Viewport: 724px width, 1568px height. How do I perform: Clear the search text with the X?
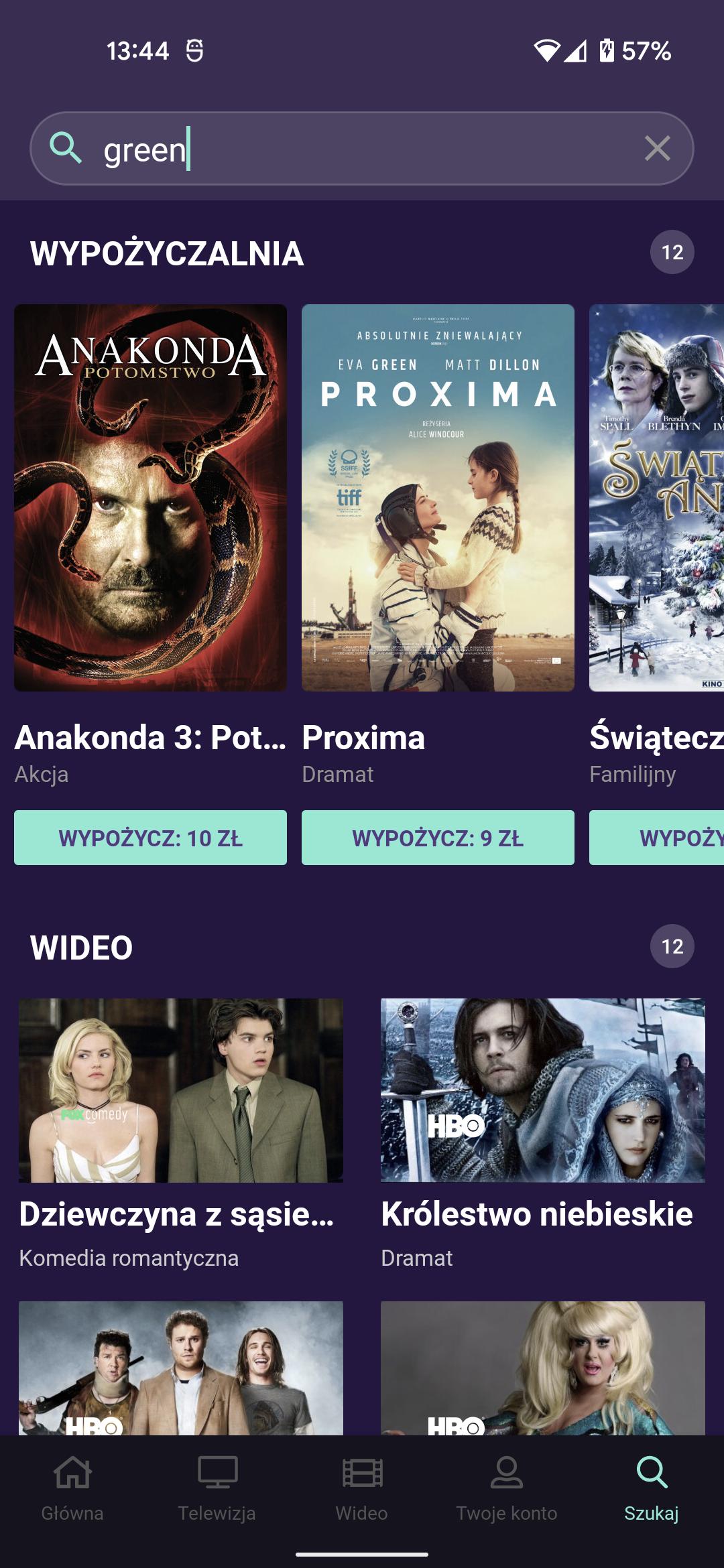(x=657, y=148)
